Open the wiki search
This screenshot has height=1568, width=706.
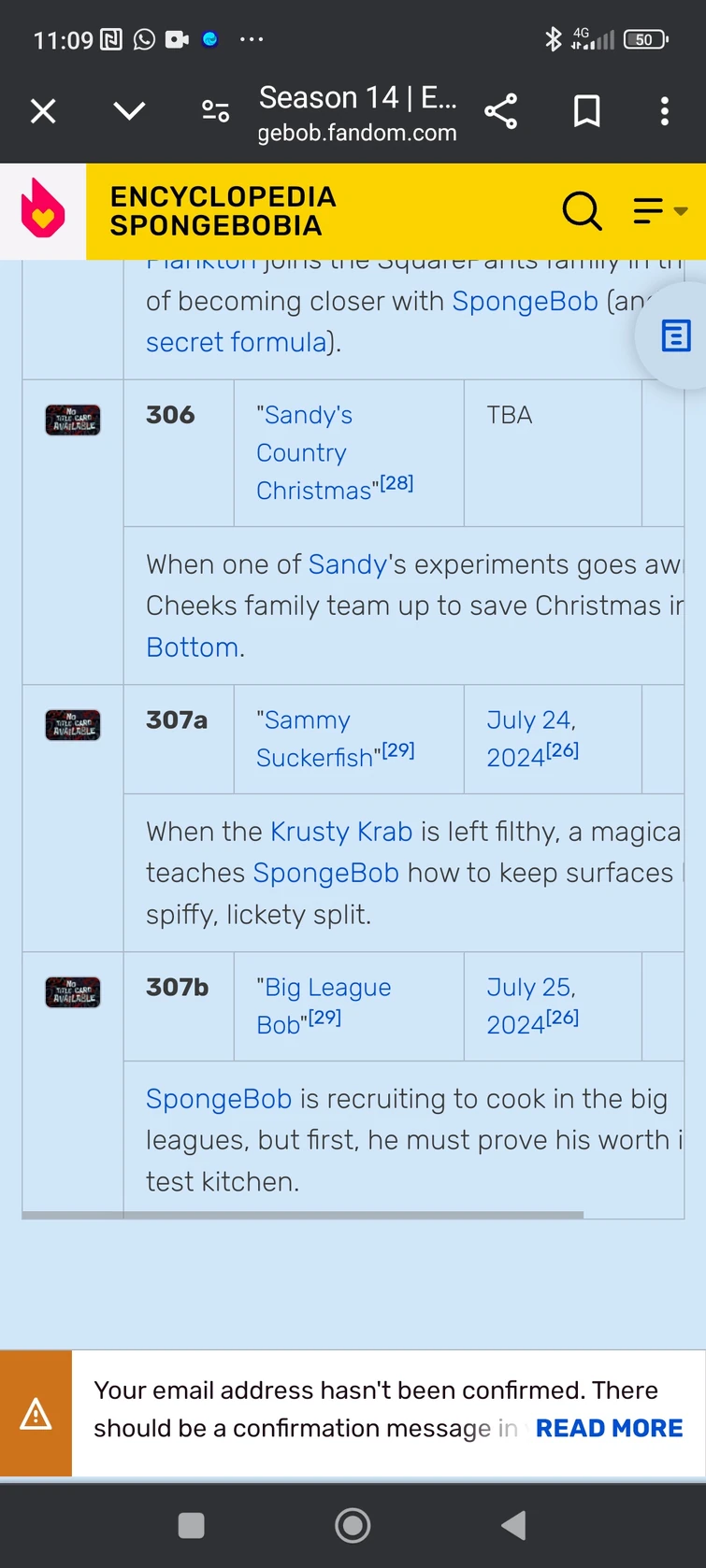582,211
